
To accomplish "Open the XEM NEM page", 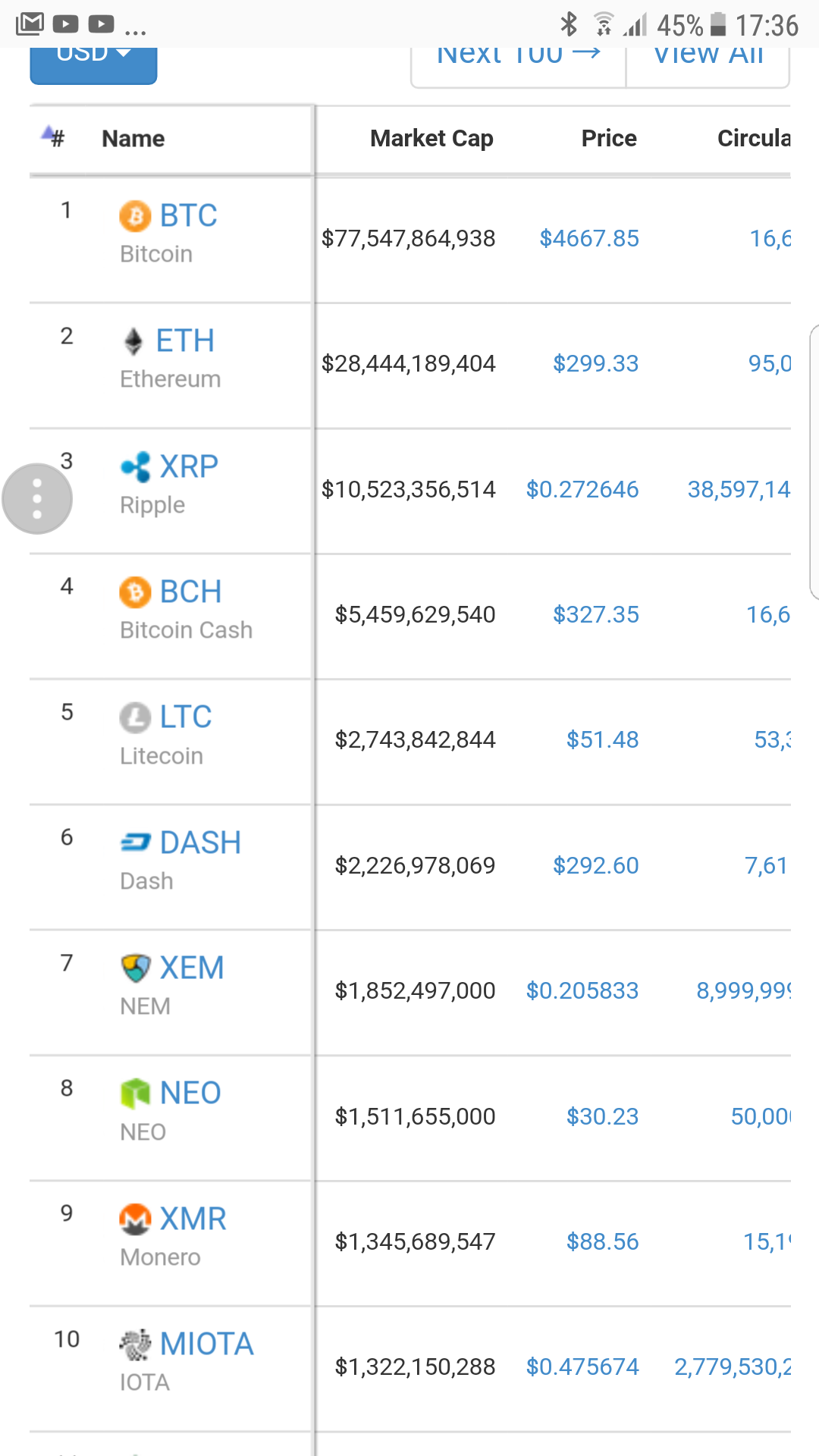I will tap(191, 968).
